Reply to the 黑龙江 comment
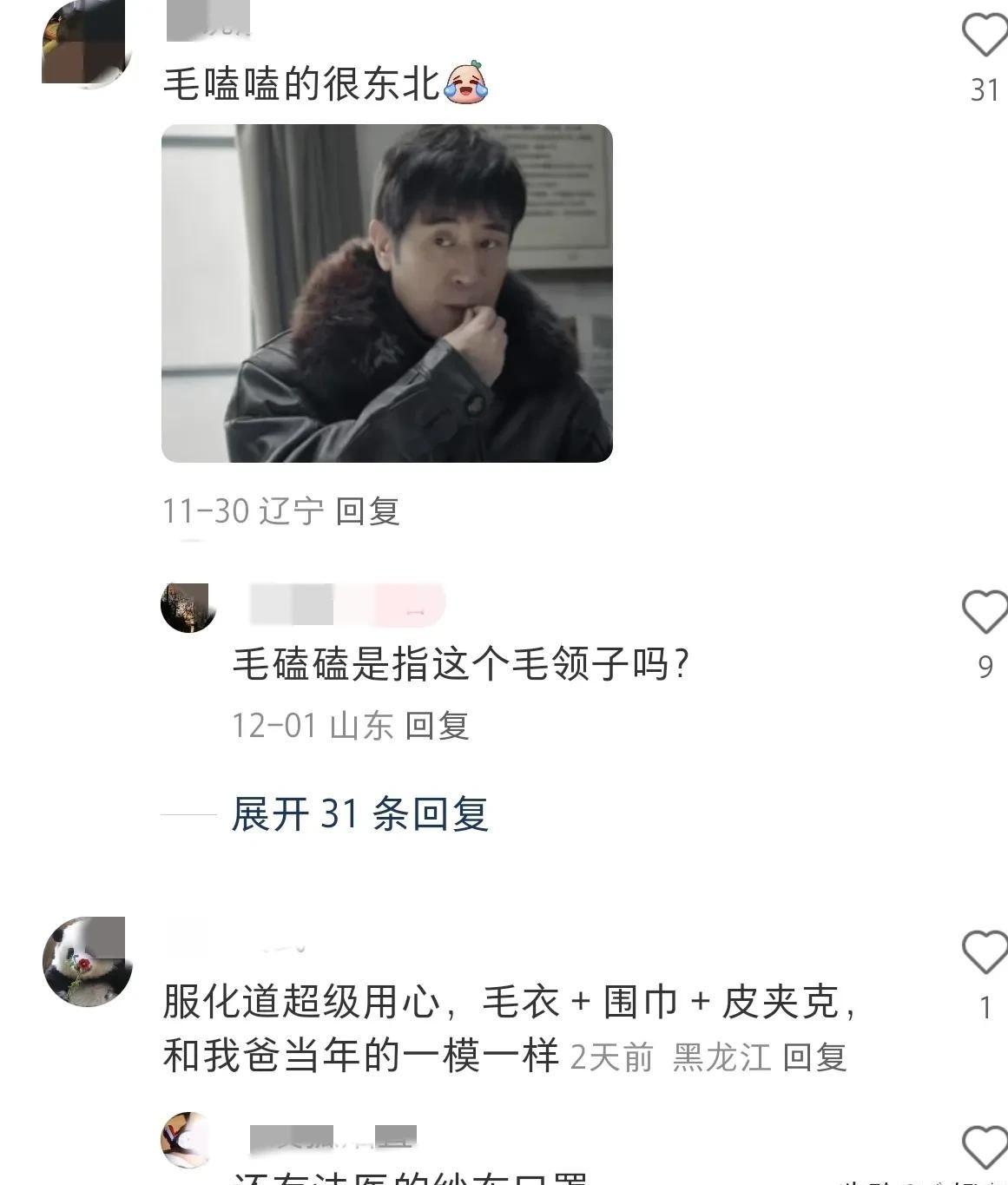Image resolution: width=1008 pixels, height=1185 pixels. 814,1057
